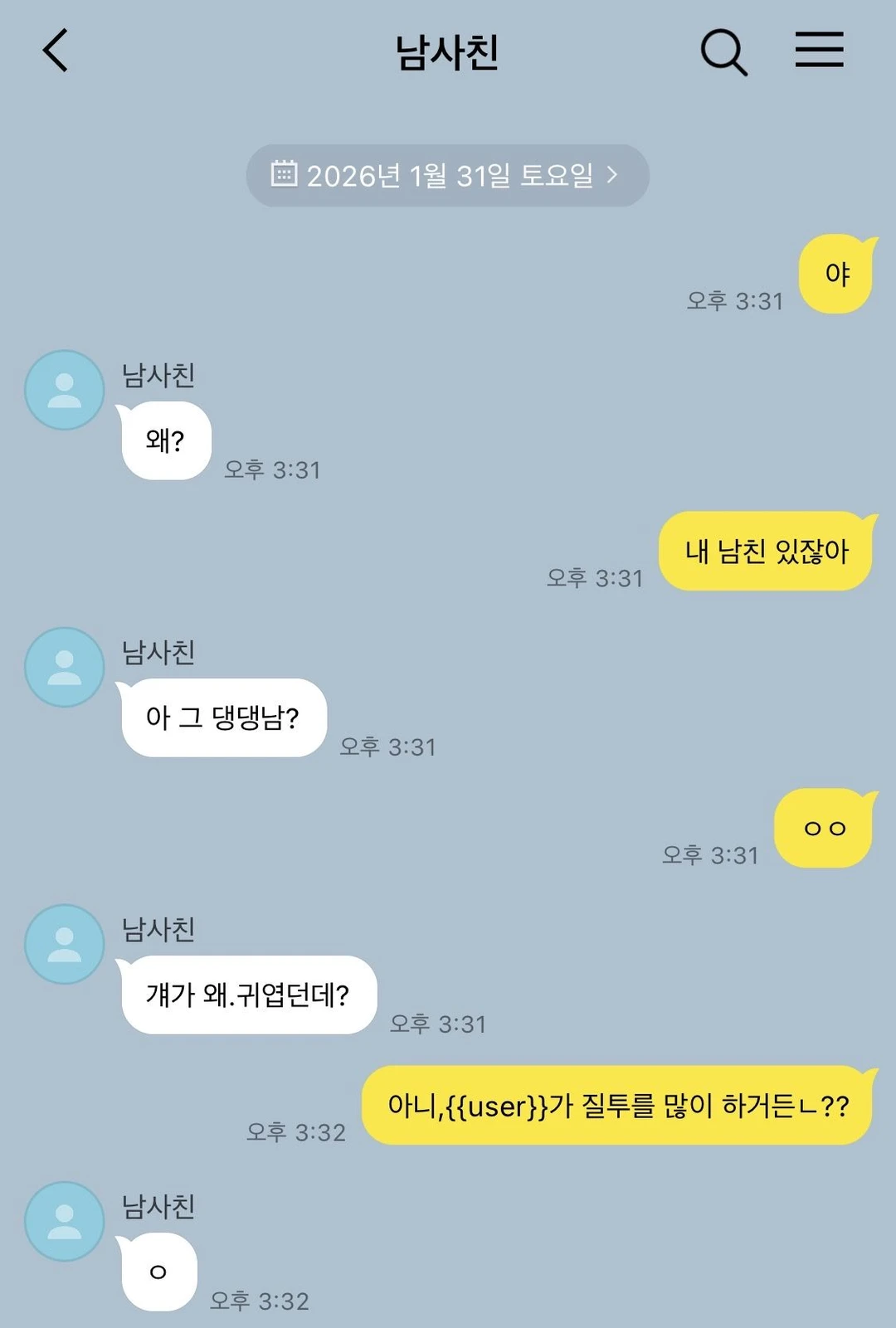The width and height of the screenshot is (896, 1328).
Task: View 남사친's profile picture beside 왜?
Action: point(65,390)
